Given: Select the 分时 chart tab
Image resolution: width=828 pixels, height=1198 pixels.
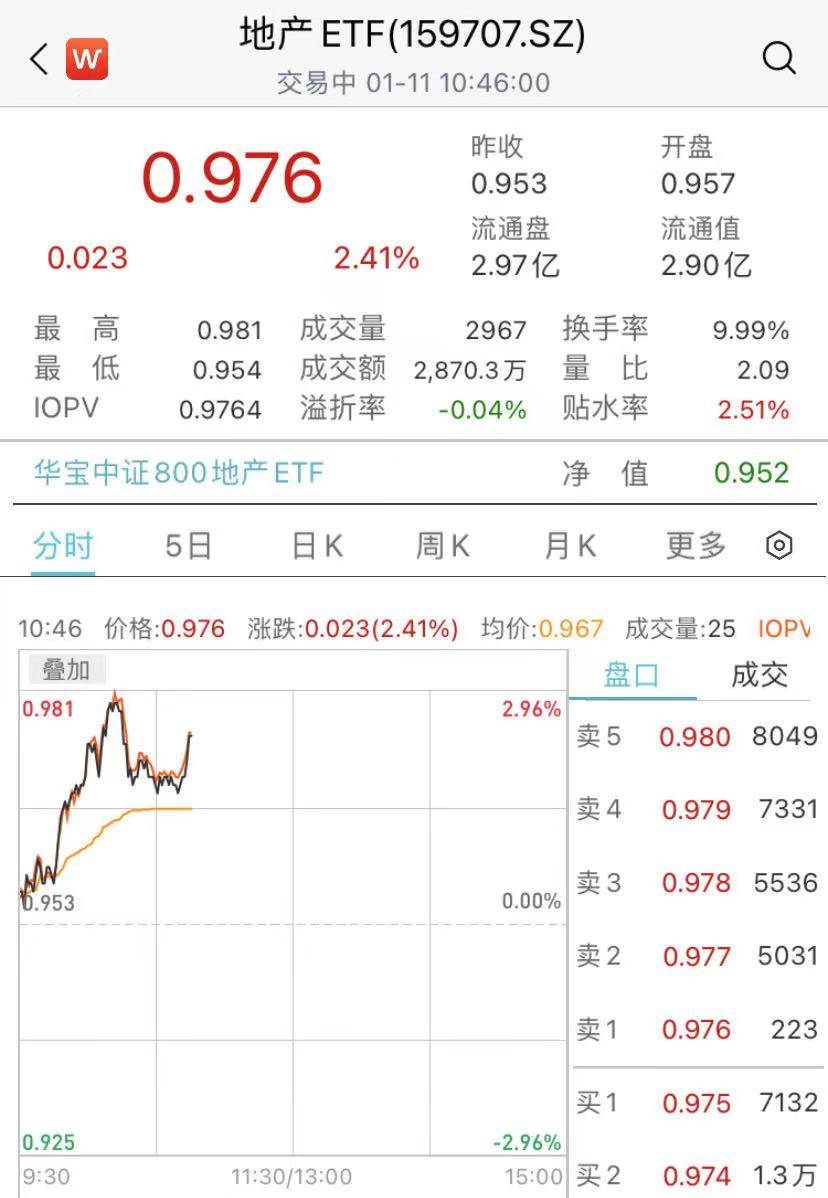Looking at the screenshot, I should (62, 545).
